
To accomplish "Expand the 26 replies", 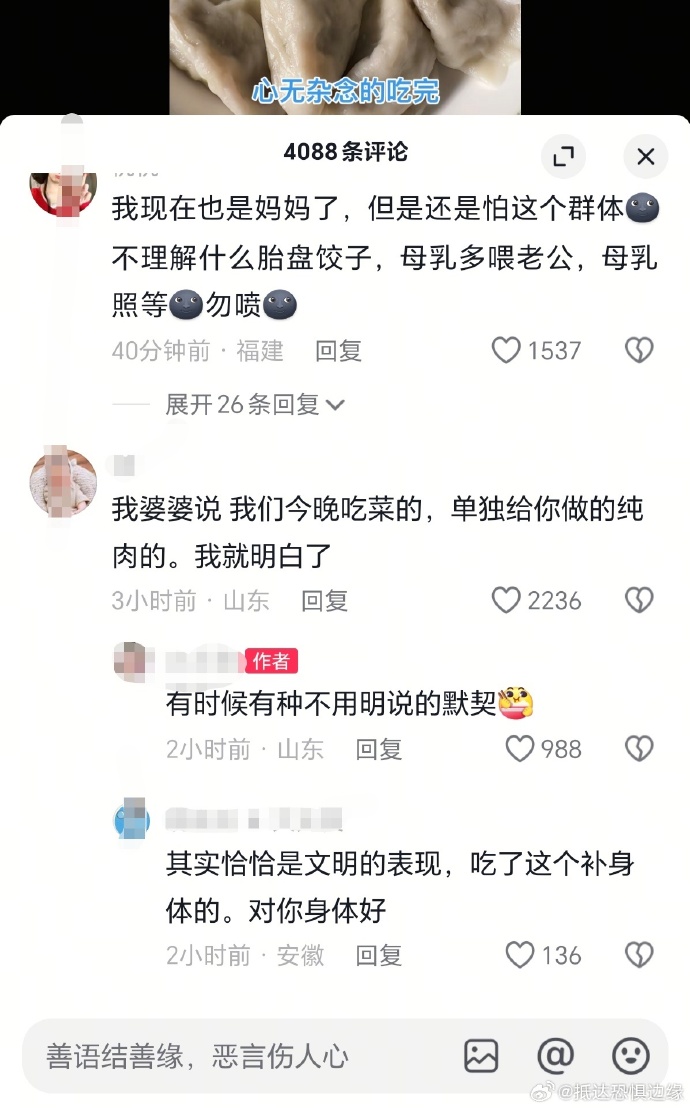I will tap(254, 404).
